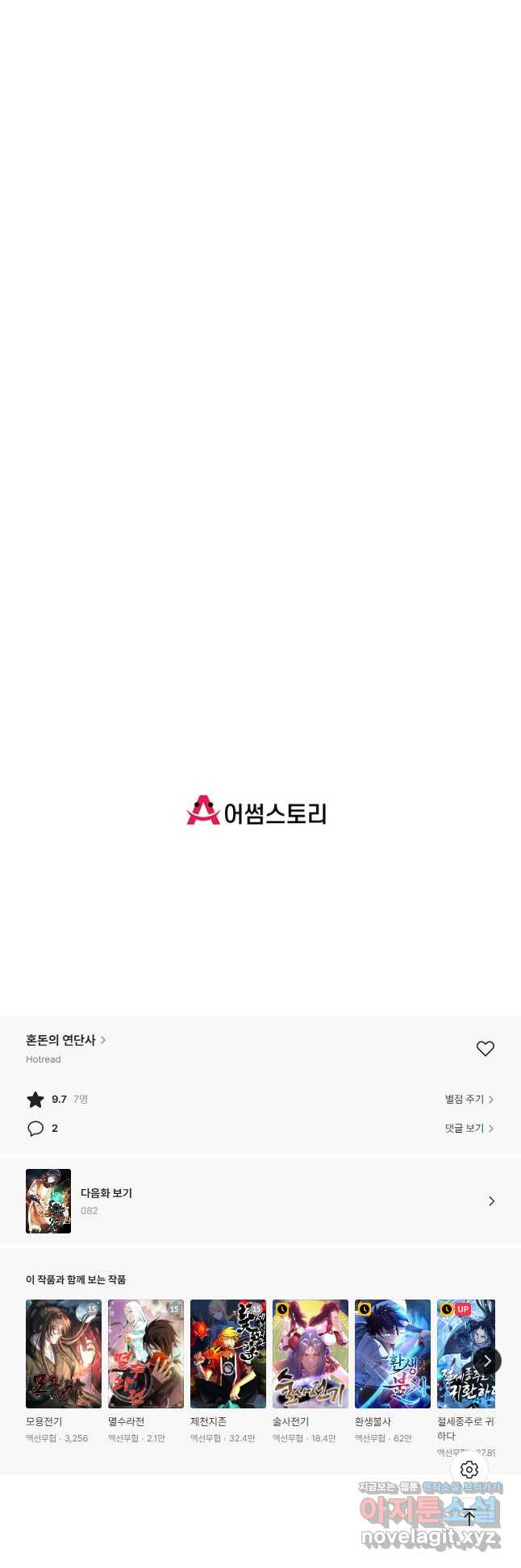Show more recommendations with right arrow
521x1568 pixels.
(487, 1361)
